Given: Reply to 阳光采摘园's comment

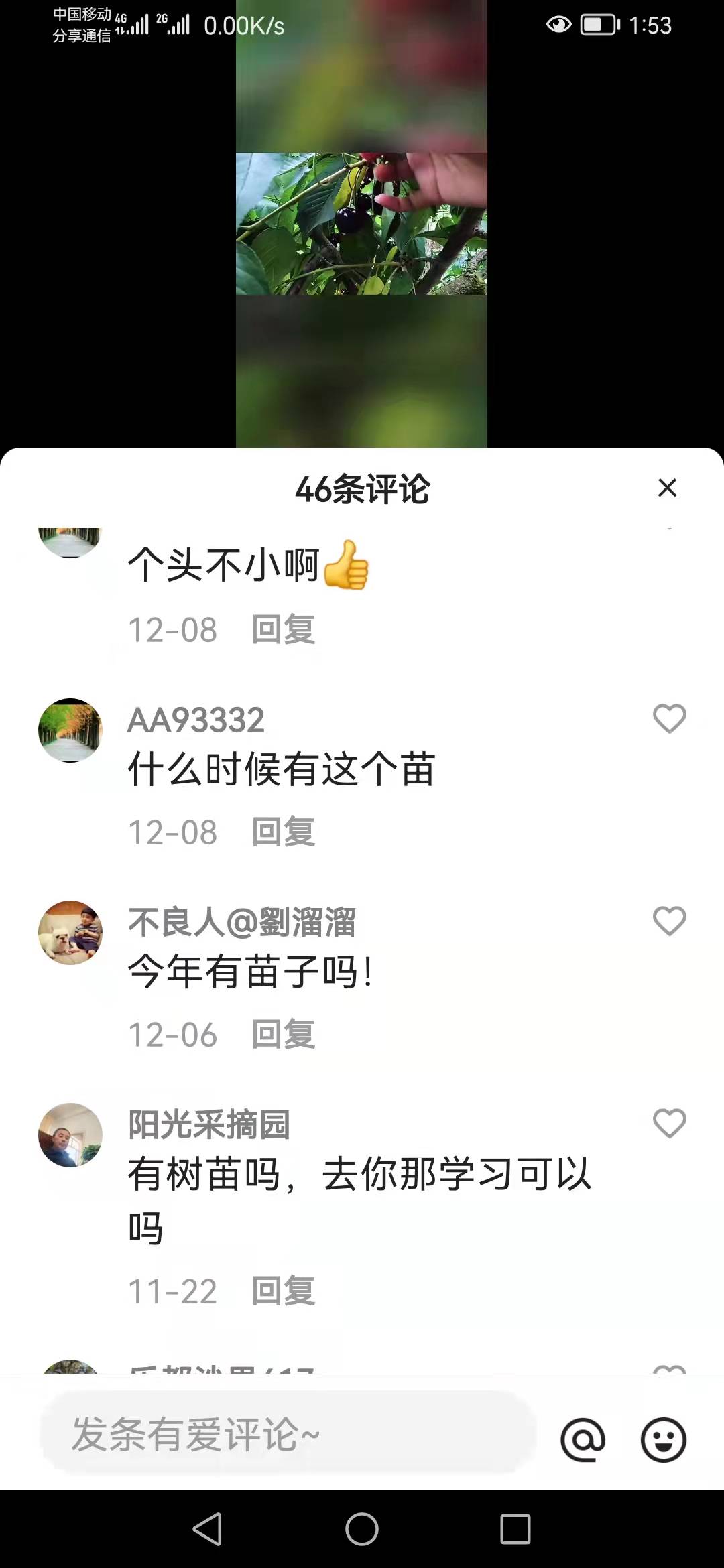Looking at the screenshot, I should (x=283, y=1291).
